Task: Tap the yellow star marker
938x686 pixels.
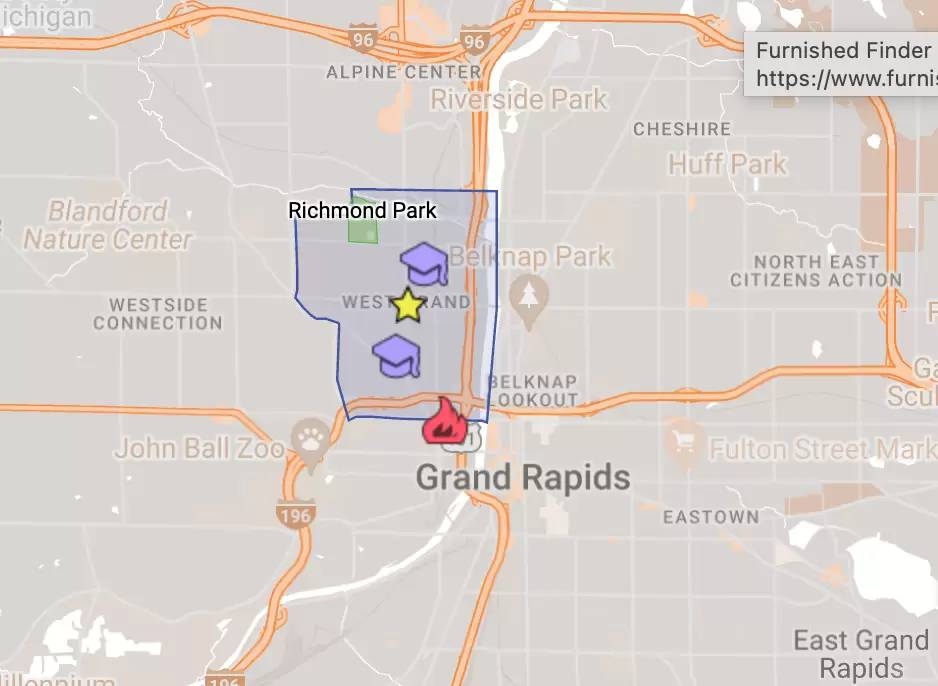Action: click(x=408, y=305)
